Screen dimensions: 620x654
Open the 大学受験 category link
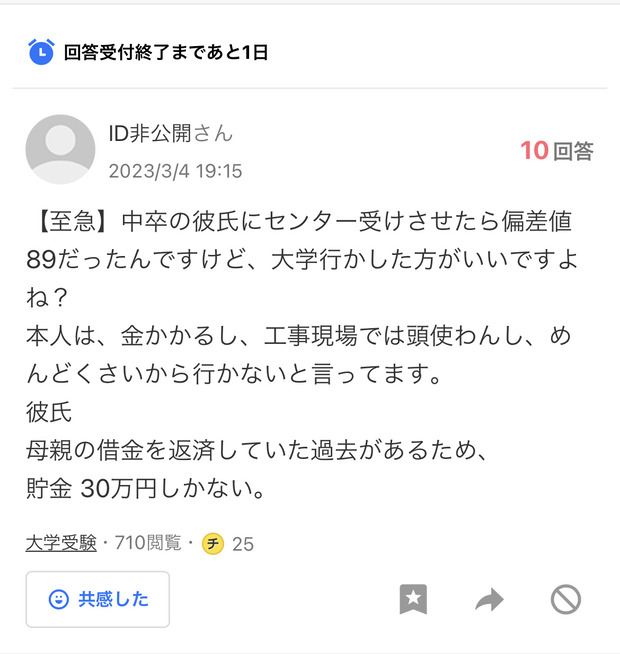click(x=61, y=543)
